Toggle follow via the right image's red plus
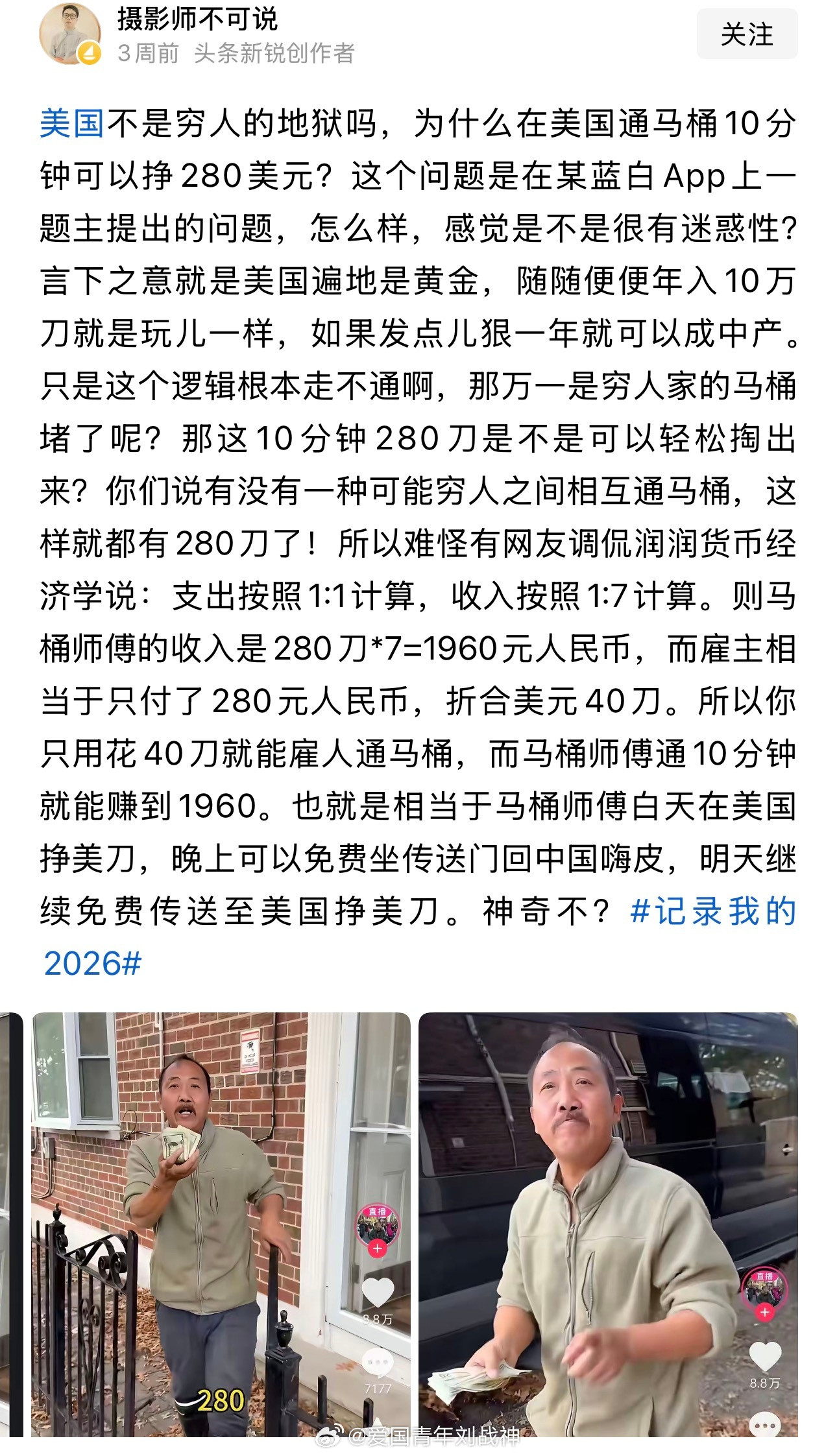 [765, 1312]
